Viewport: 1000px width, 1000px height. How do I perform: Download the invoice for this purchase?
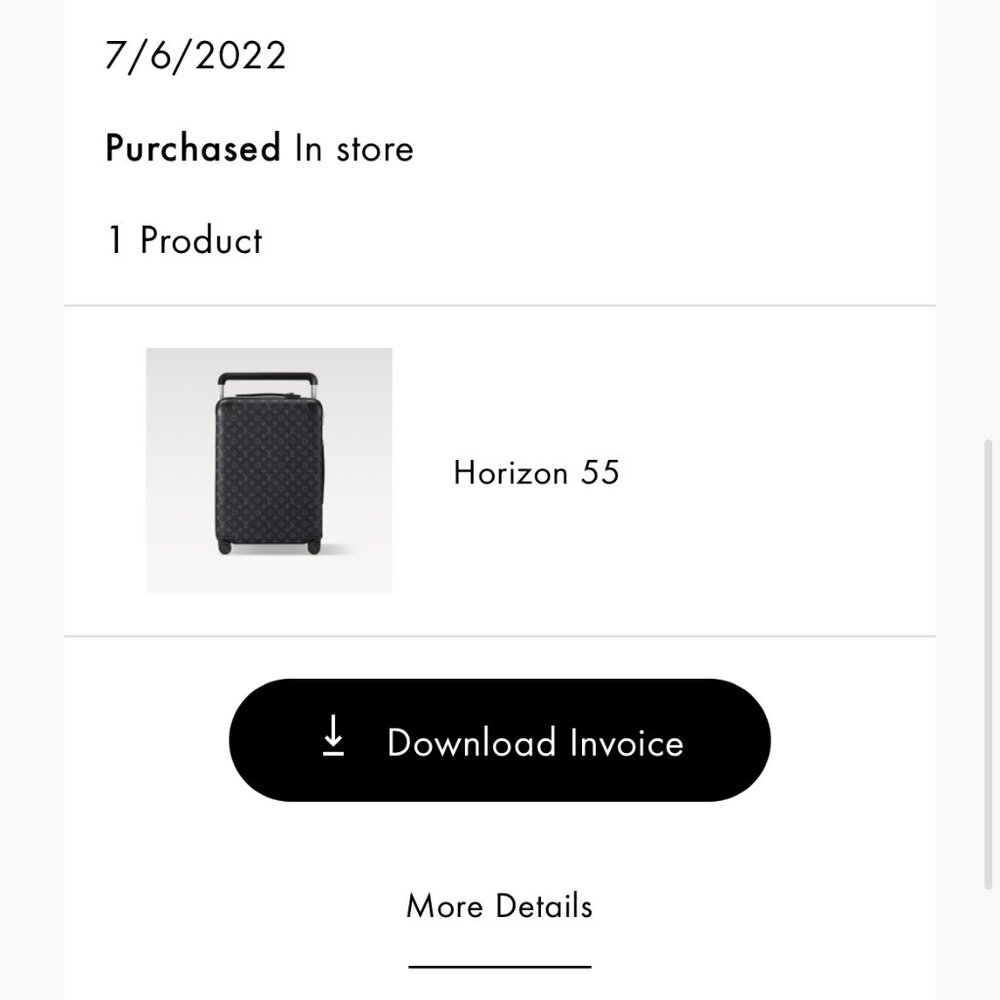(500, 741)
